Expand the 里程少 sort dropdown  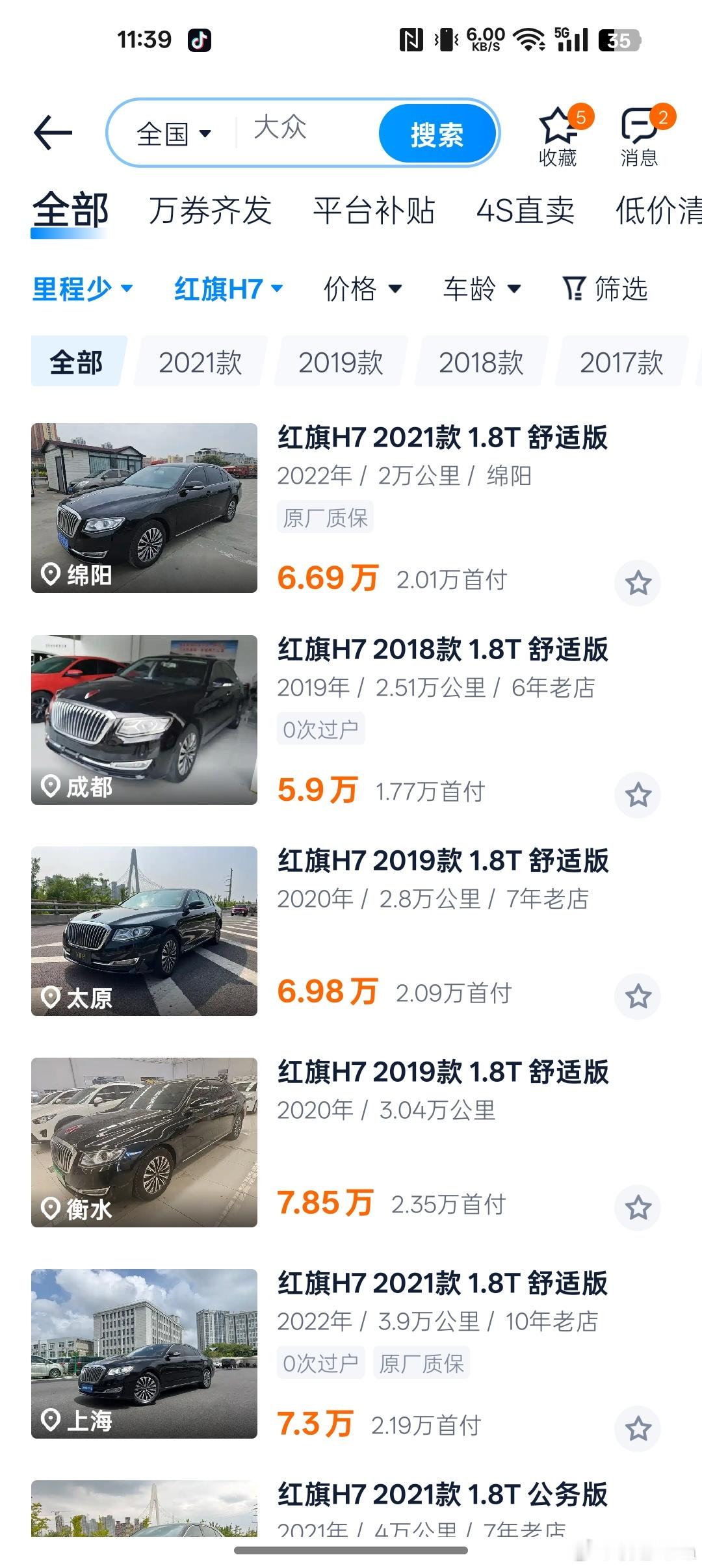click(x=83, y=289)
